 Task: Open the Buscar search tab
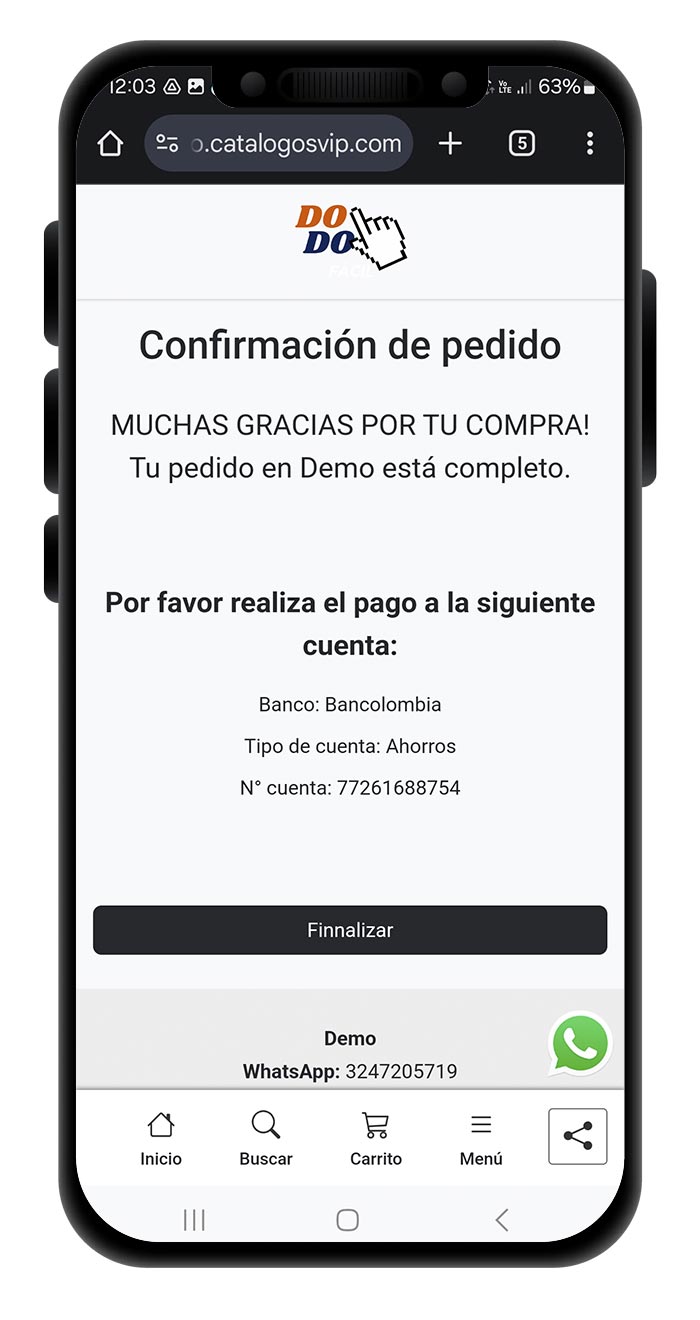point(266,1138)
